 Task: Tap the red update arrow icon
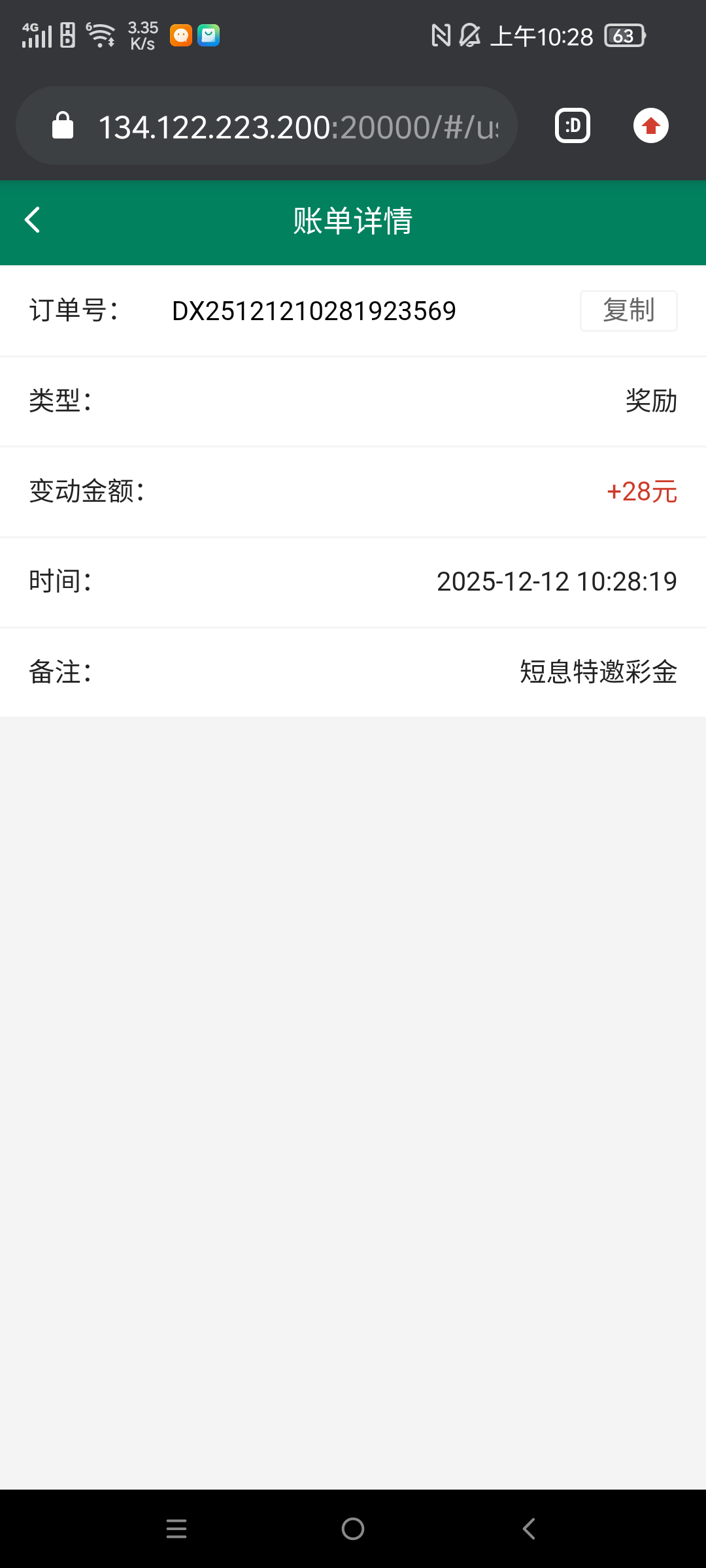tap(650, 126)
